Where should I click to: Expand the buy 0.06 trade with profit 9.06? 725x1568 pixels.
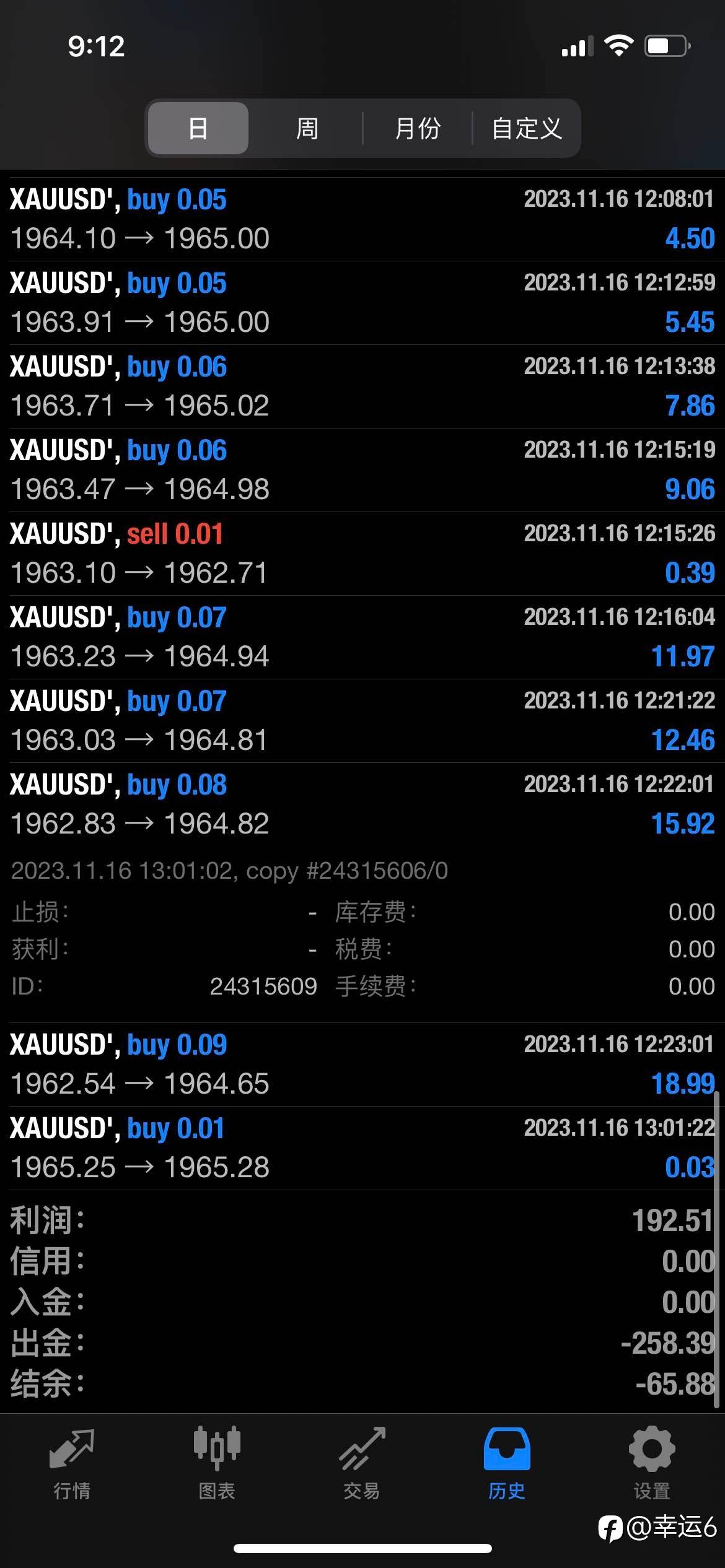tap(362, 470)
